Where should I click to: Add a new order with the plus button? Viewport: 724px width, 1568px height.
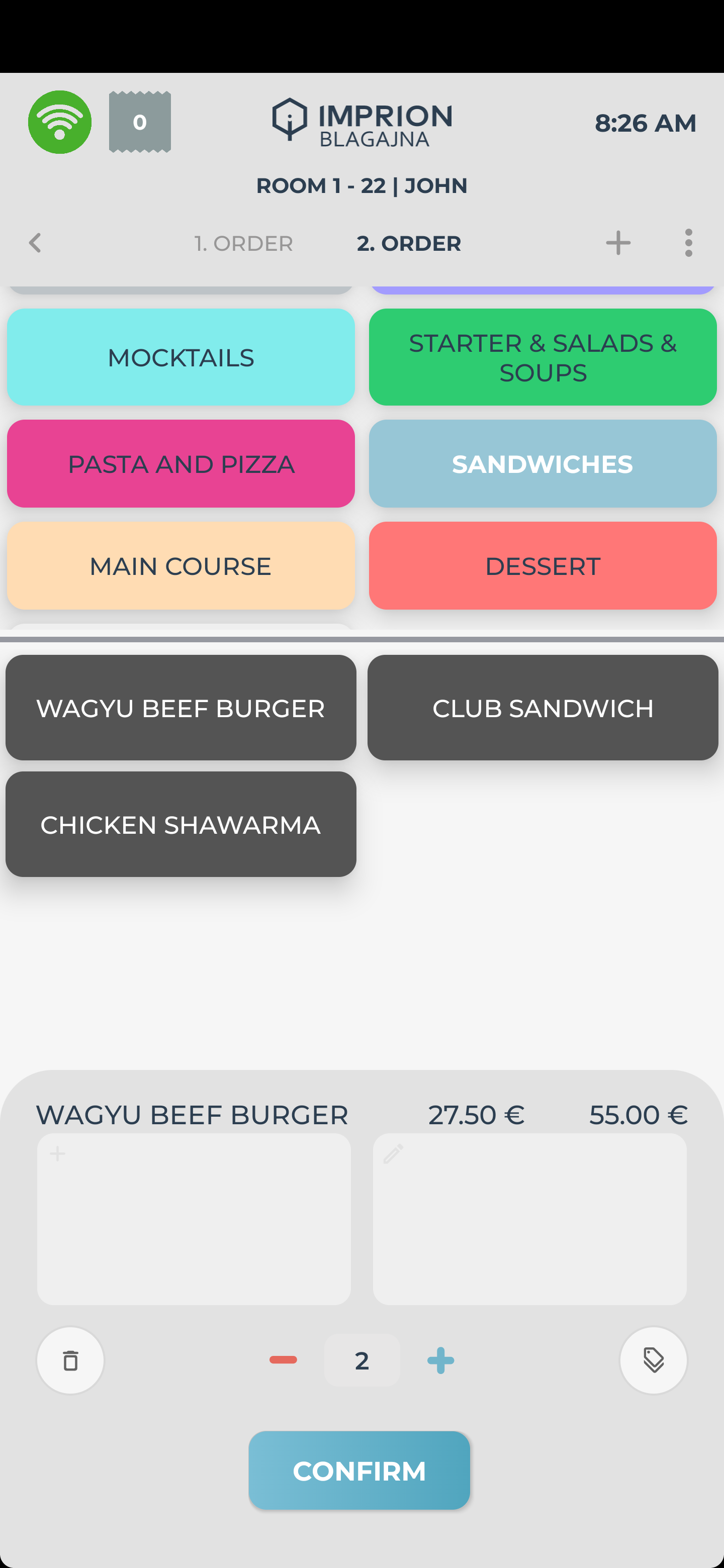(618, 242)
